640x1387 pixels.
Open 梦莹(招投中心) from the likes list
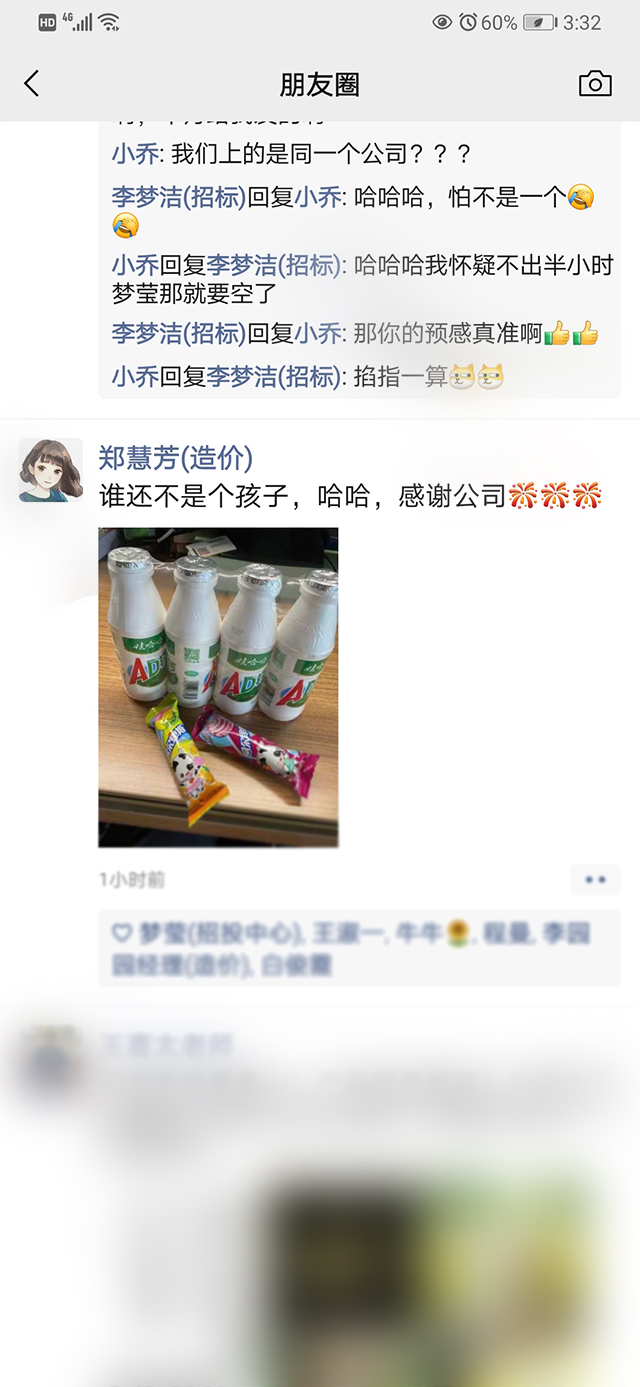click(220, 934)
